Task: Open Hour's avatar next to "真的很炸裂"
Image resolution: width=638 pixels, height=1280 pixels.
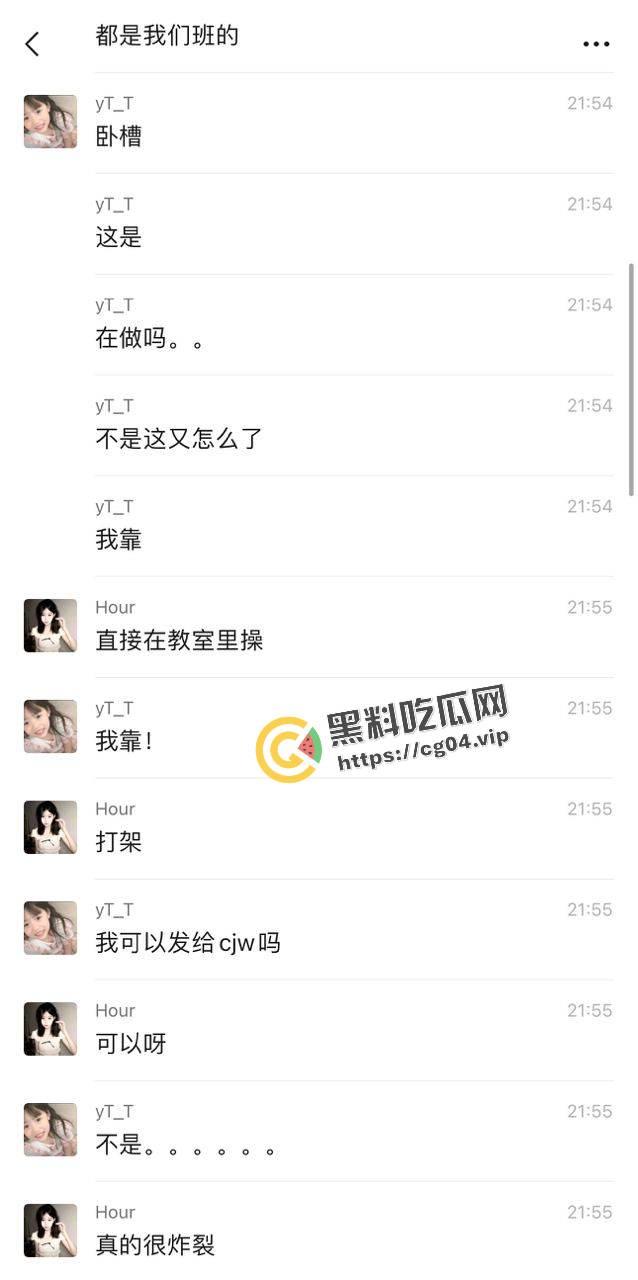Action: coord(50,1230)
